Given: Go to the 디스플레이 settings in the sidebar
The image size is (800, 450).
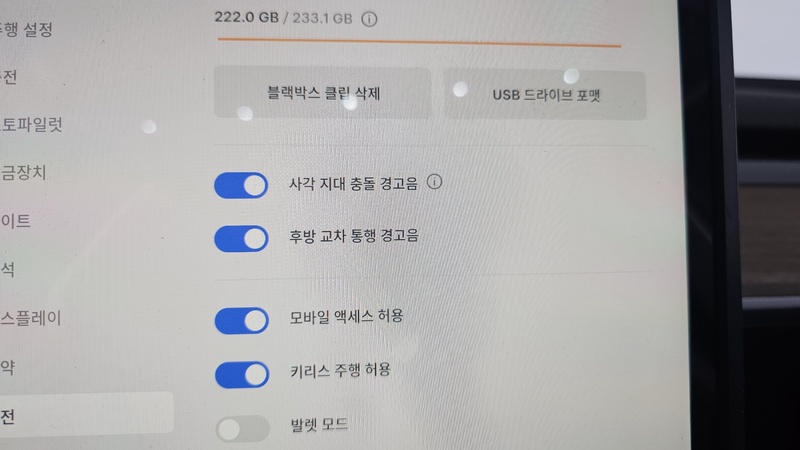Looking at the screenshot, I should 32,319.
